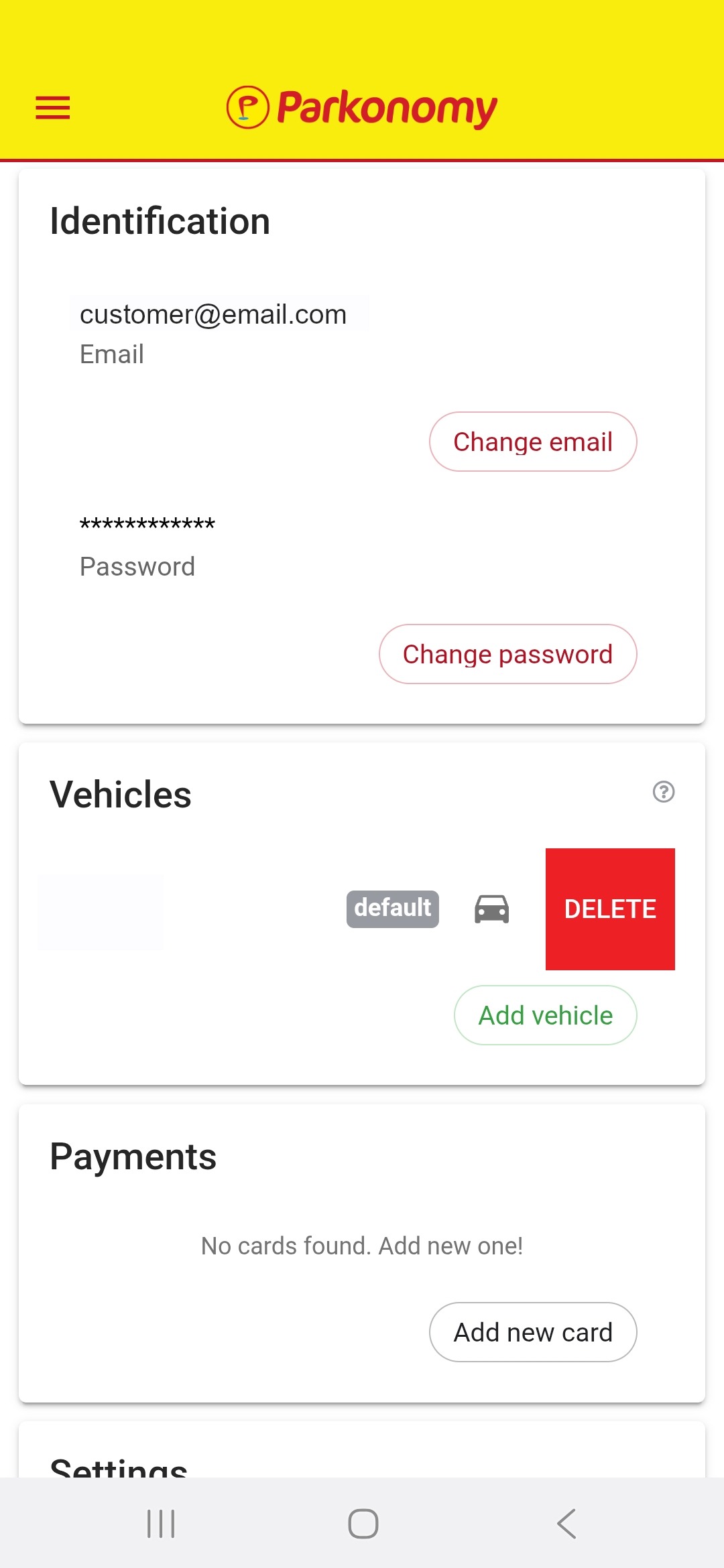The width and height of the screenshot is (724, 1568).
Task: Open the hamburger drawer menu
Action: tap(52, 108)
